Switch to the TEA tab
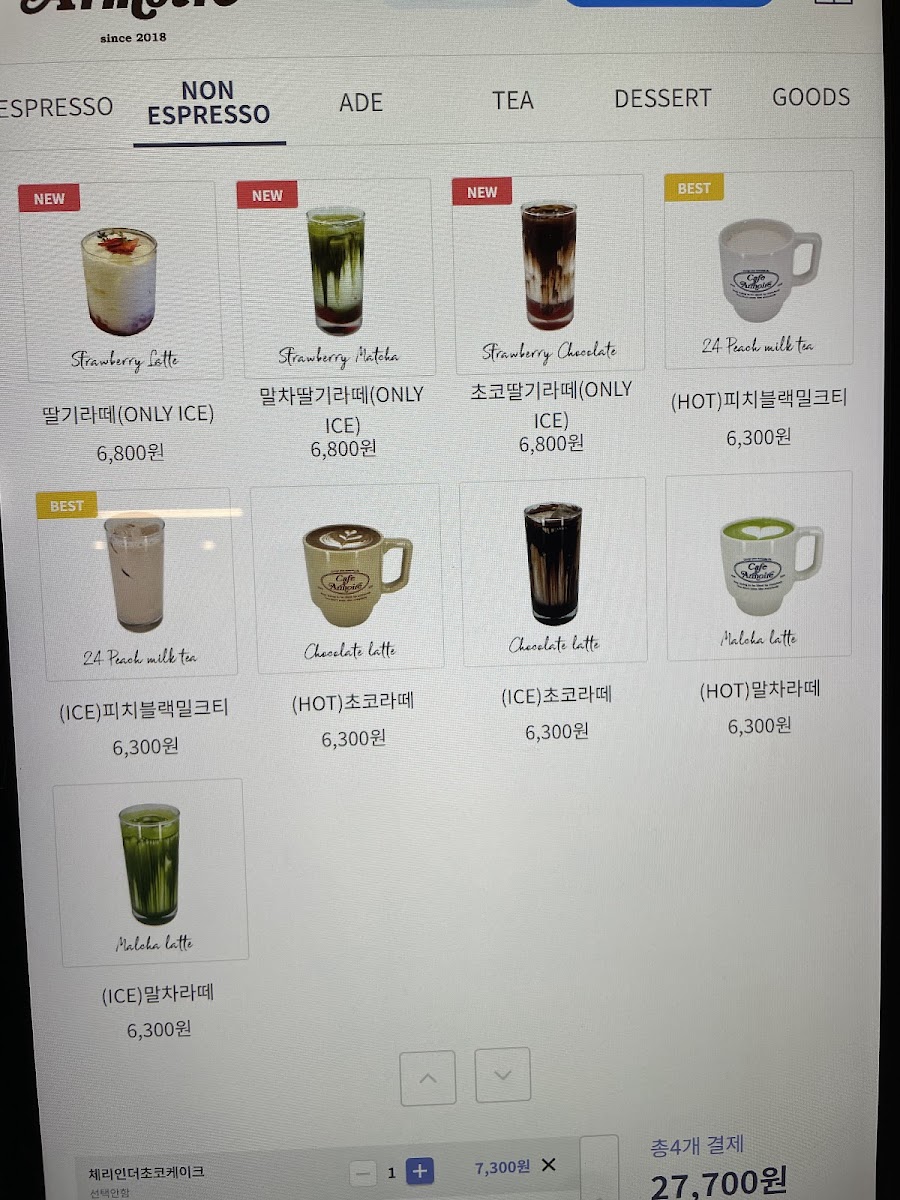 pos(512,101)
